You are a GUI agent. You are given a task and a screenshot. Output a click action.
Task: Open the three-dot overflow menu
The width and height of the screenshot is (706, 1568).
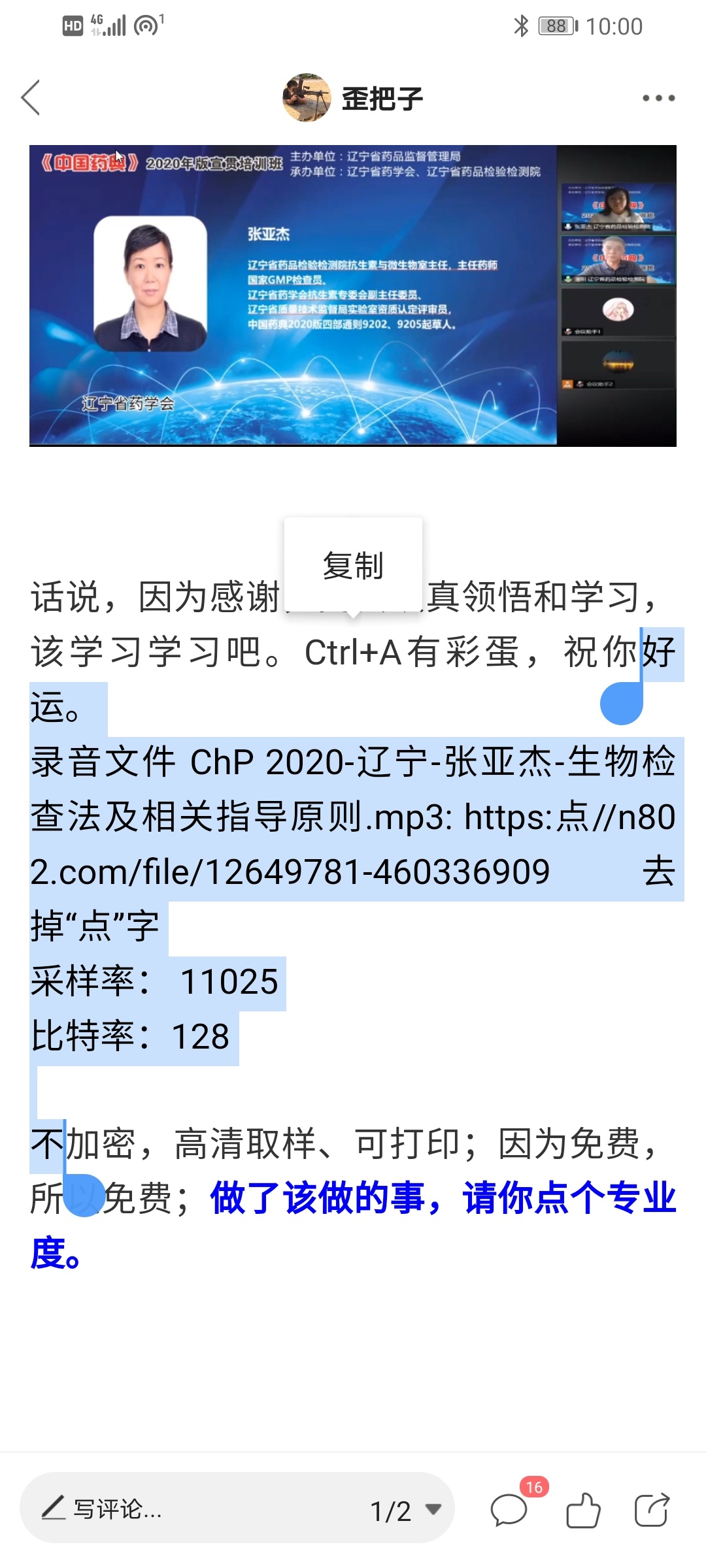658,98
